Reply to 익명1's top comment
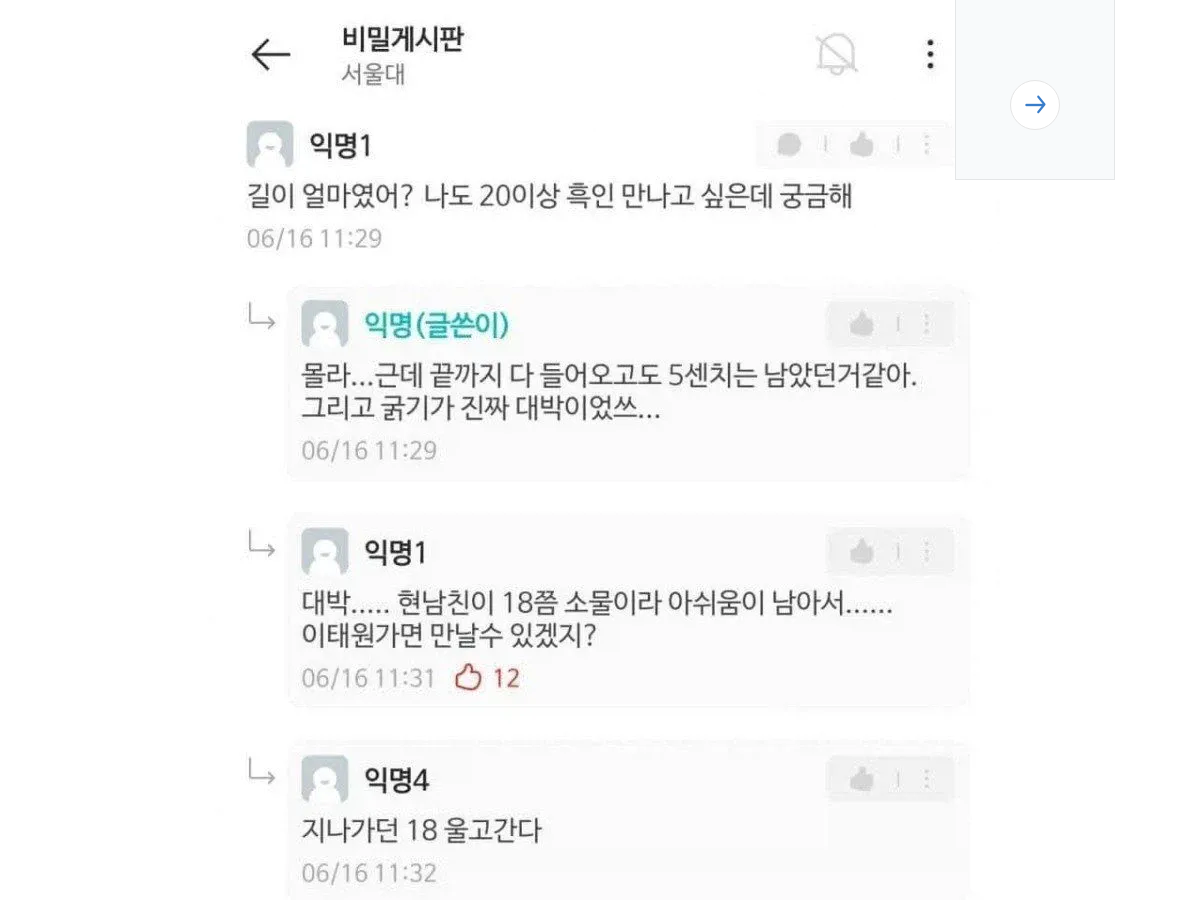Image resolution: width=1200 pixels, height=900 pixels. [x=789, y=145]
